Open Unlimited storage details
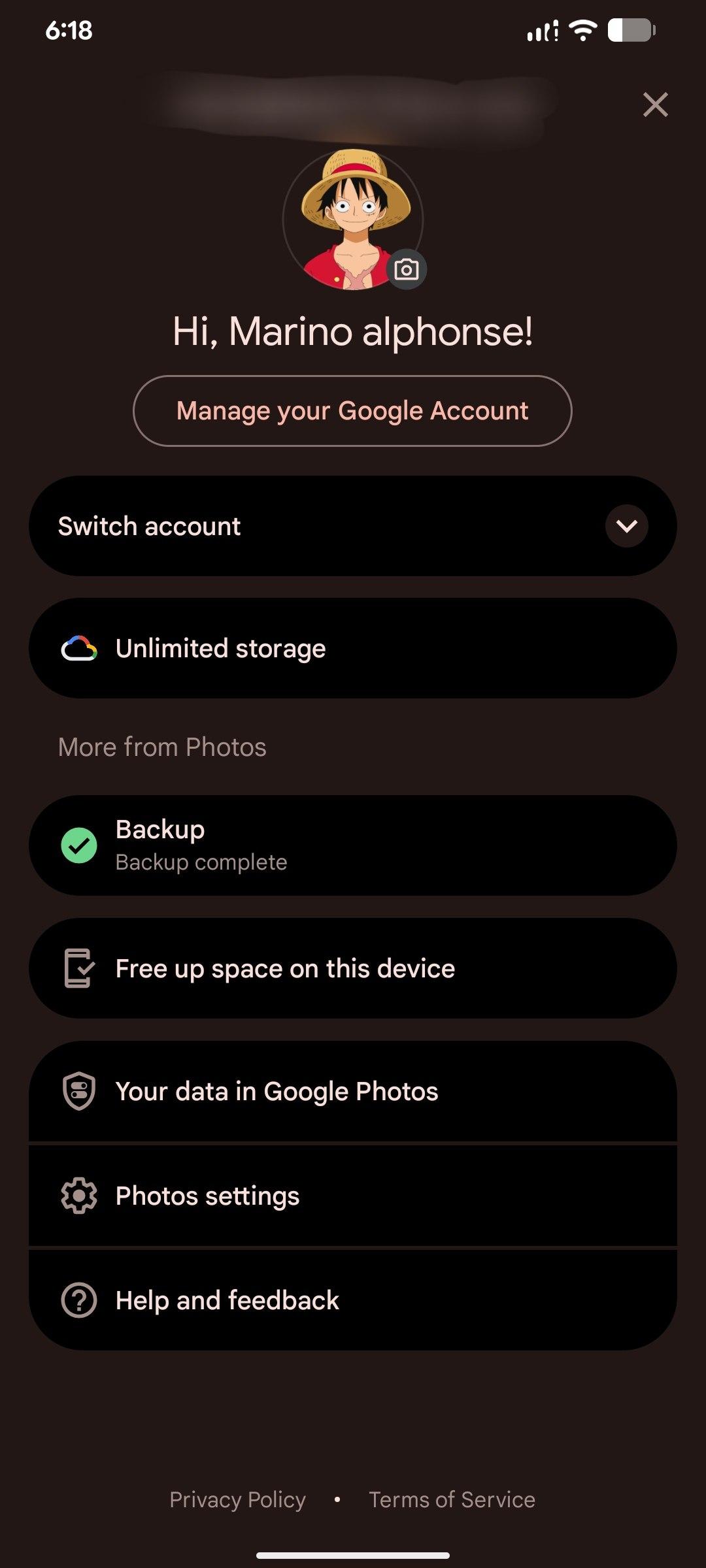This screenshot has width=706, height=1568. (352, 648)
